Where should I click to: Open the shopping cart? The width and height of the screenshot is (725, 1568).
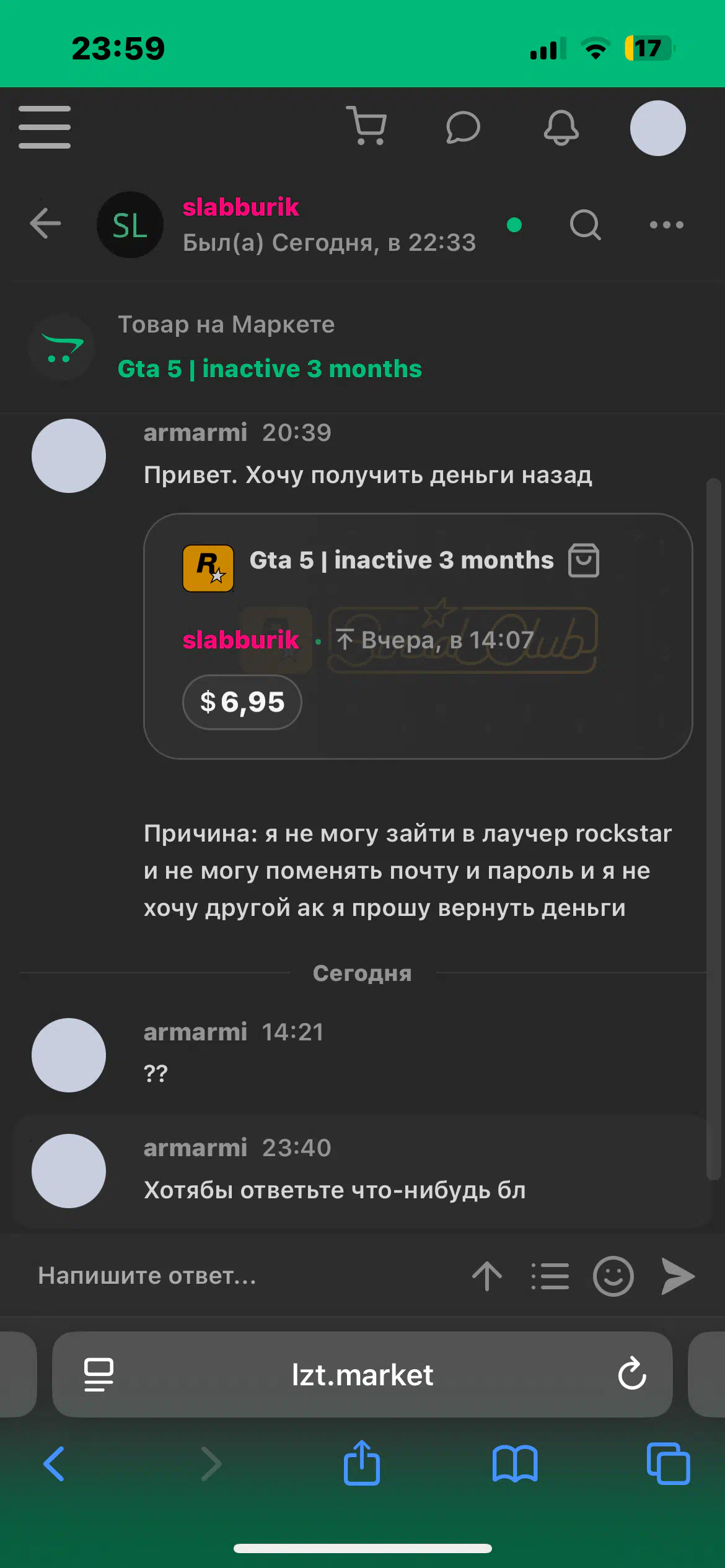tap(367, 126)
